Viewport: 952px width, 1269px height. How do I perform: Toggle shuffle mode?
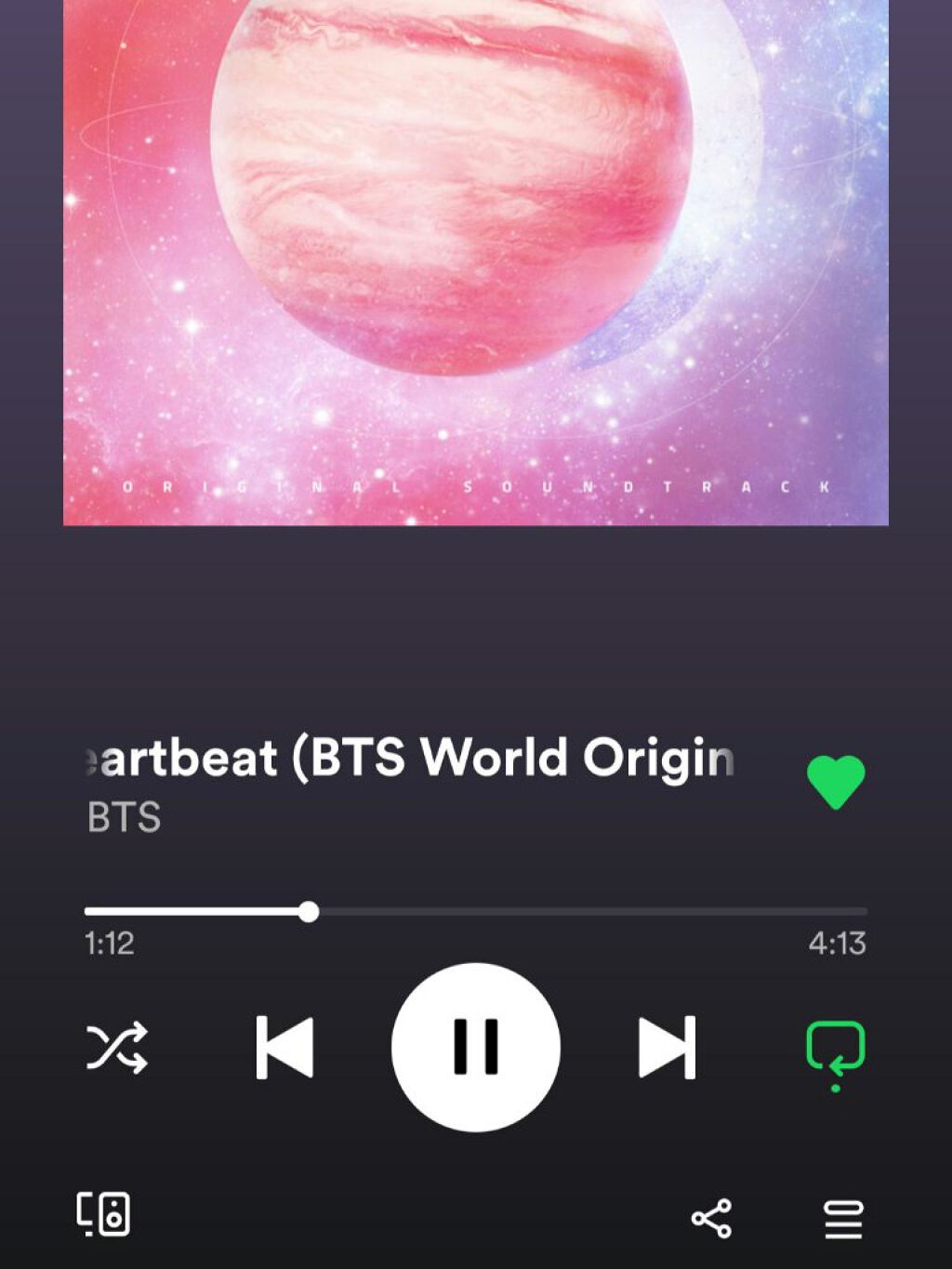point(116,1048)
